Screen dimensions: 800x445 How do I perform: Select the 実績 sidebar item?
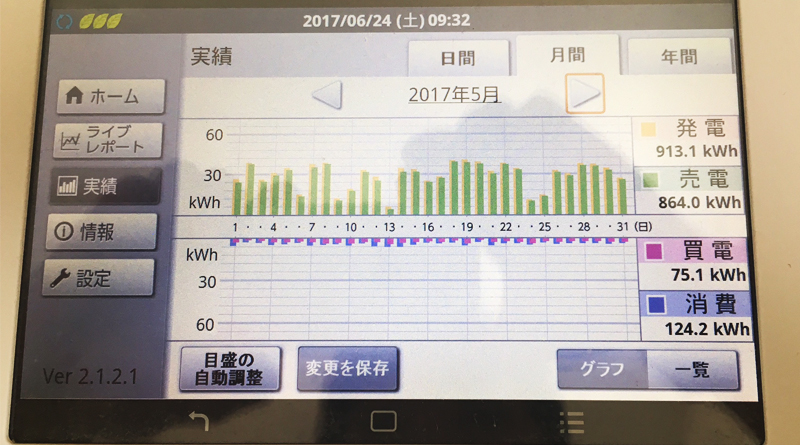[x=100, y=186]
